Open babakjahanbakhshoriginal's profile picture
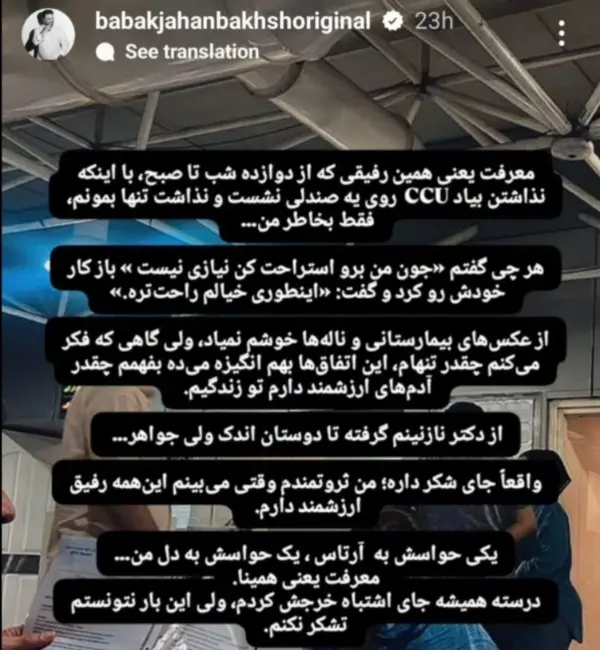 coord(48,35)
